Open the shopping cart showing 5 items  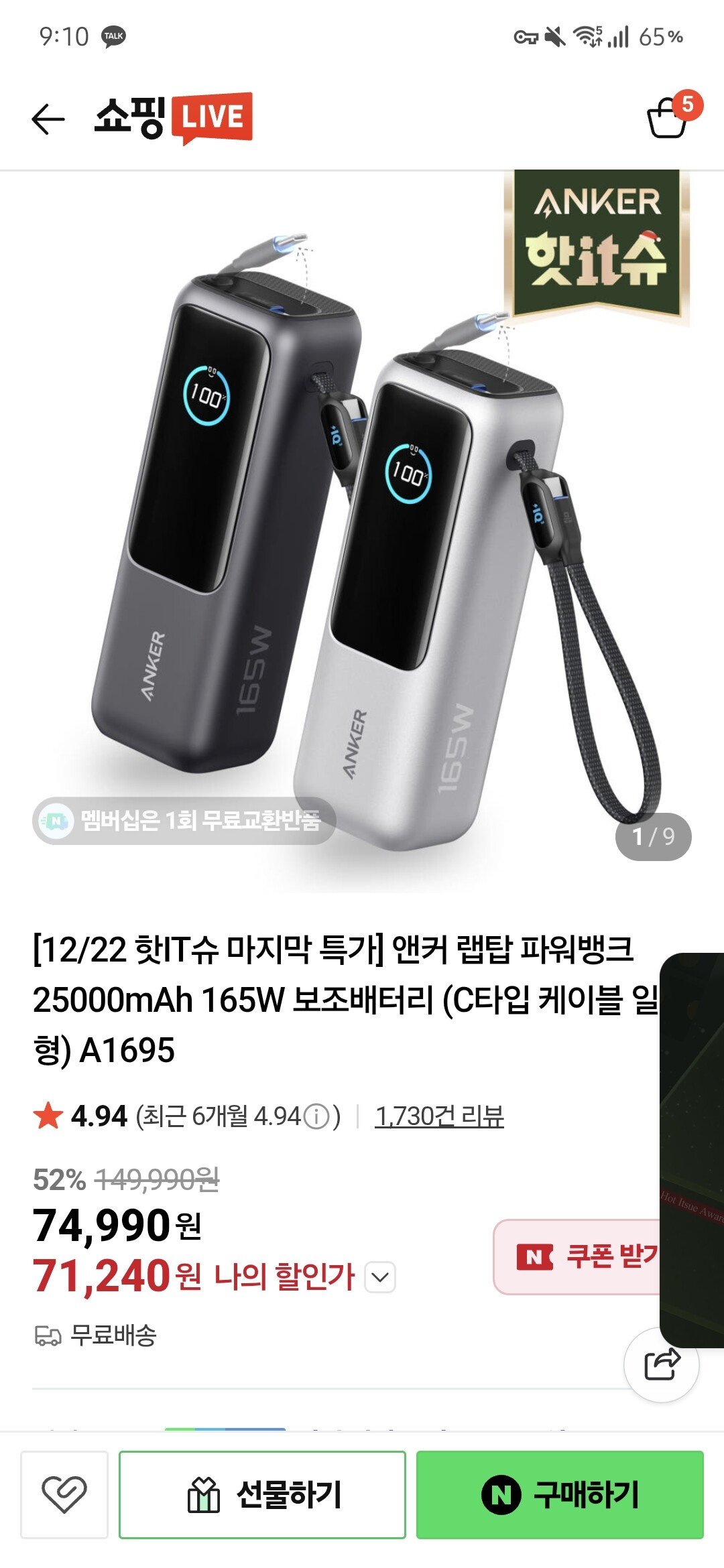pyautogui.click(x=665, y=118)
